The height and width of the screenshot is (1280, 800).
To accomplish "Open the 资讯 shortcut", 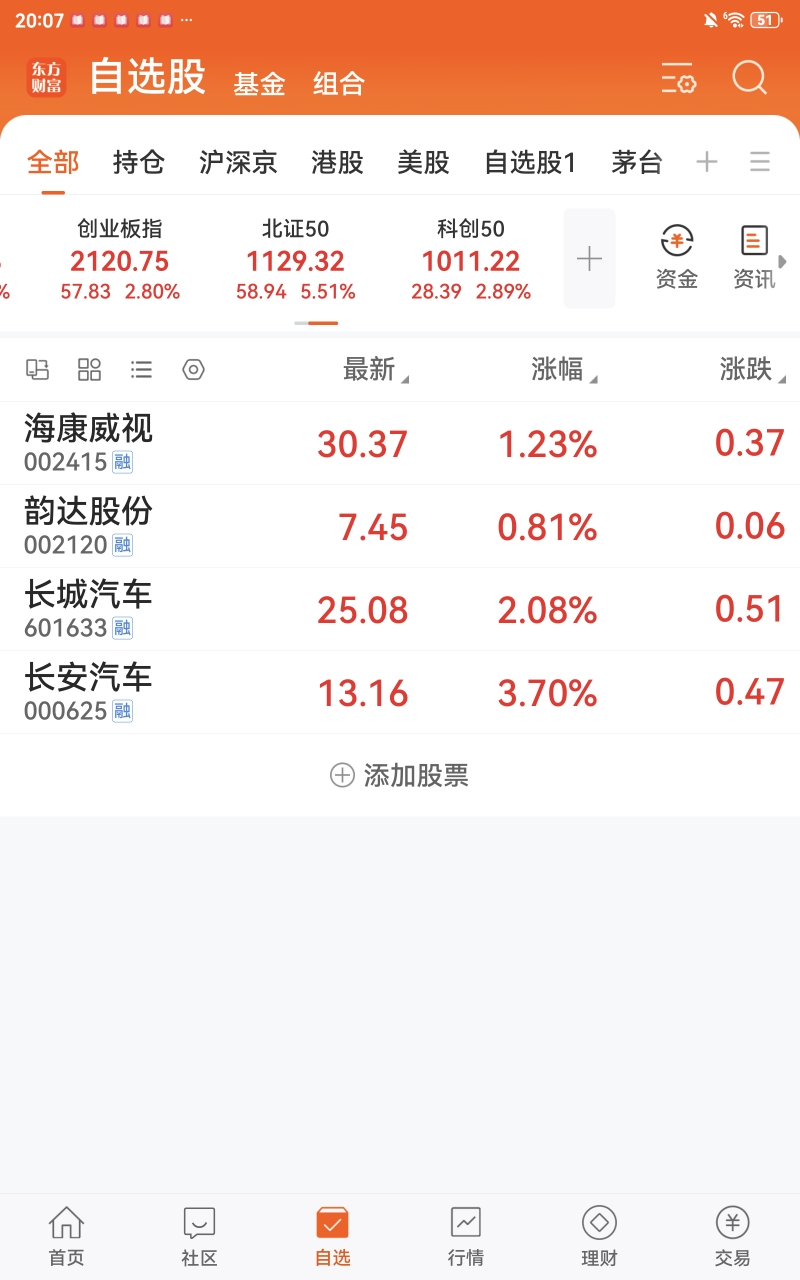I will click(754, 257).
